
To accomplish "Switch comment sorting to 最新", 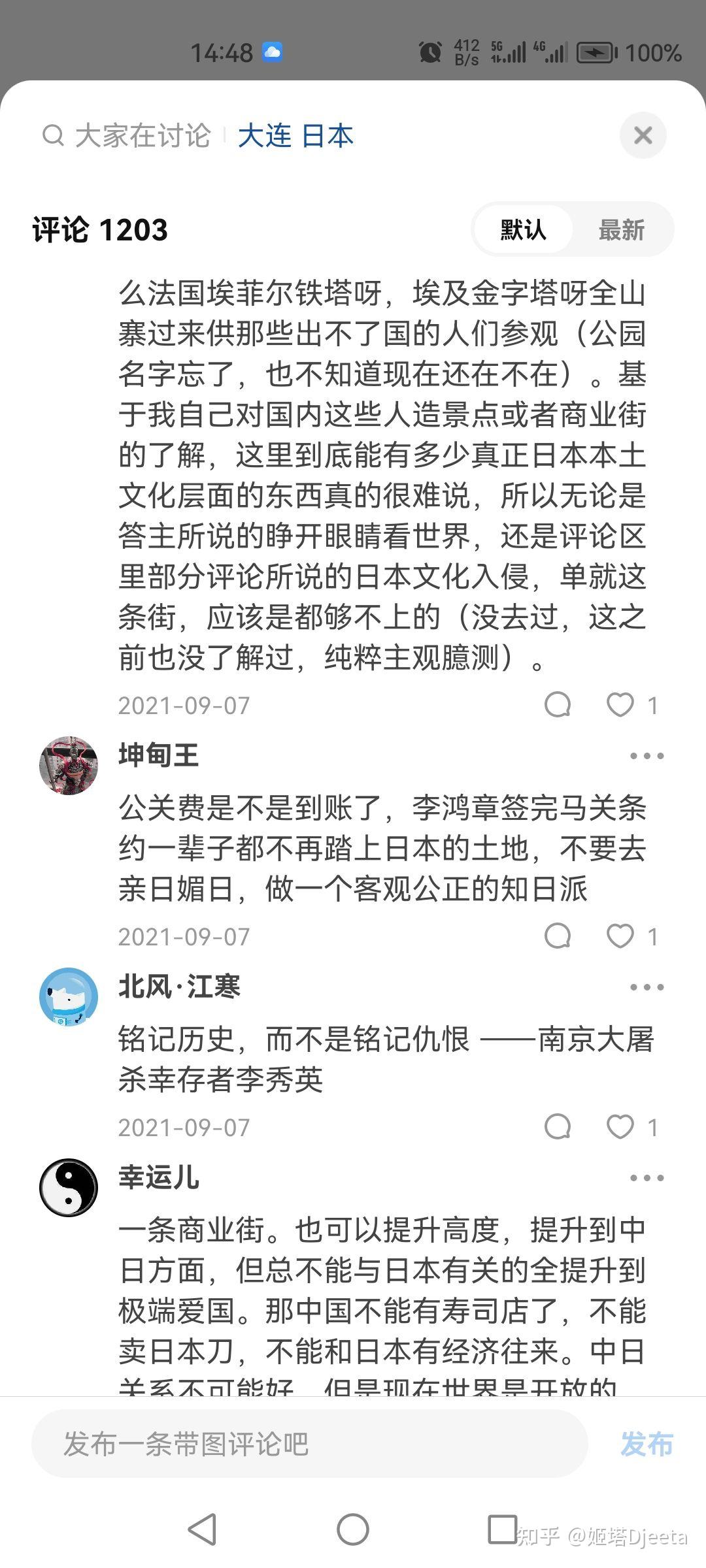I will [x=621, y=230].
